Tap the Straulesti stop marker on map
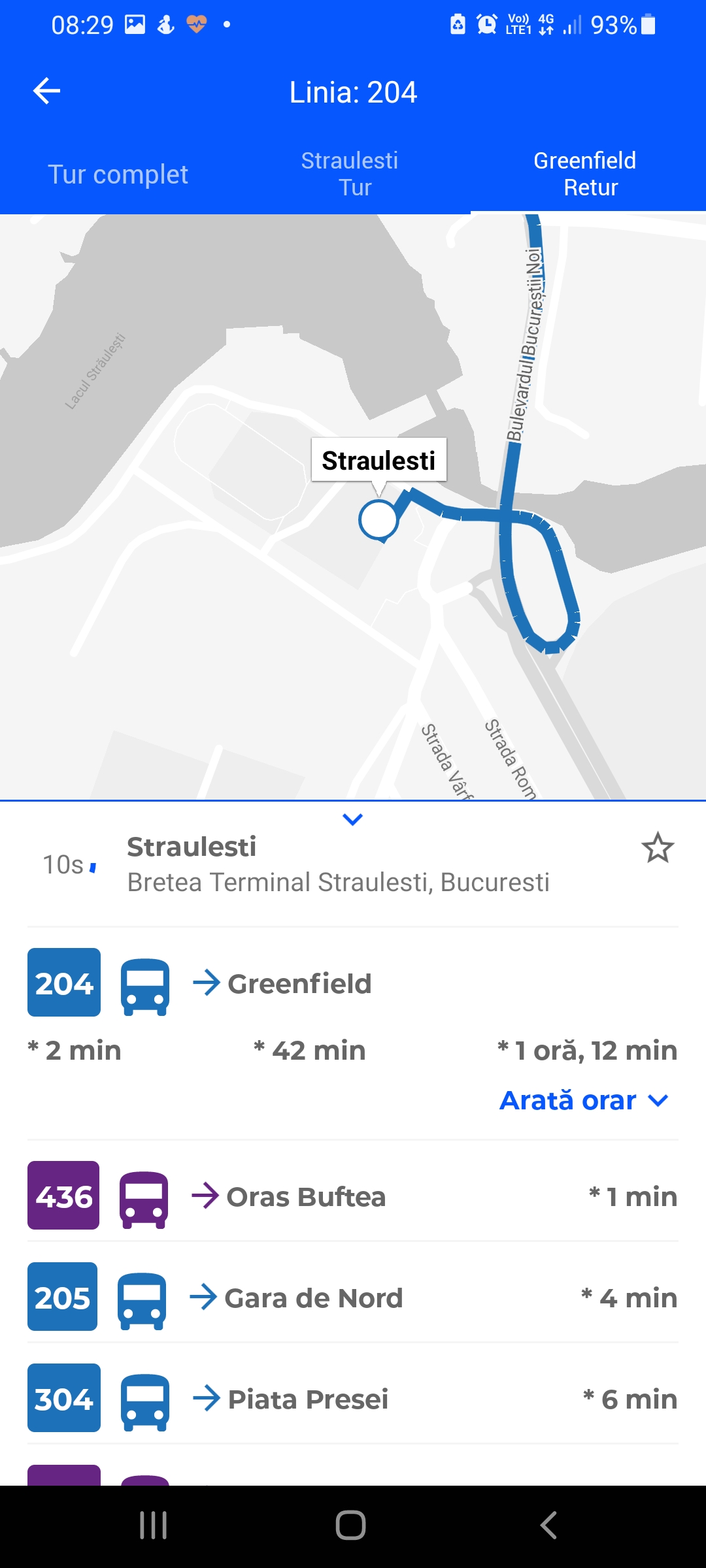706x1568 pixels. (378, 520)
